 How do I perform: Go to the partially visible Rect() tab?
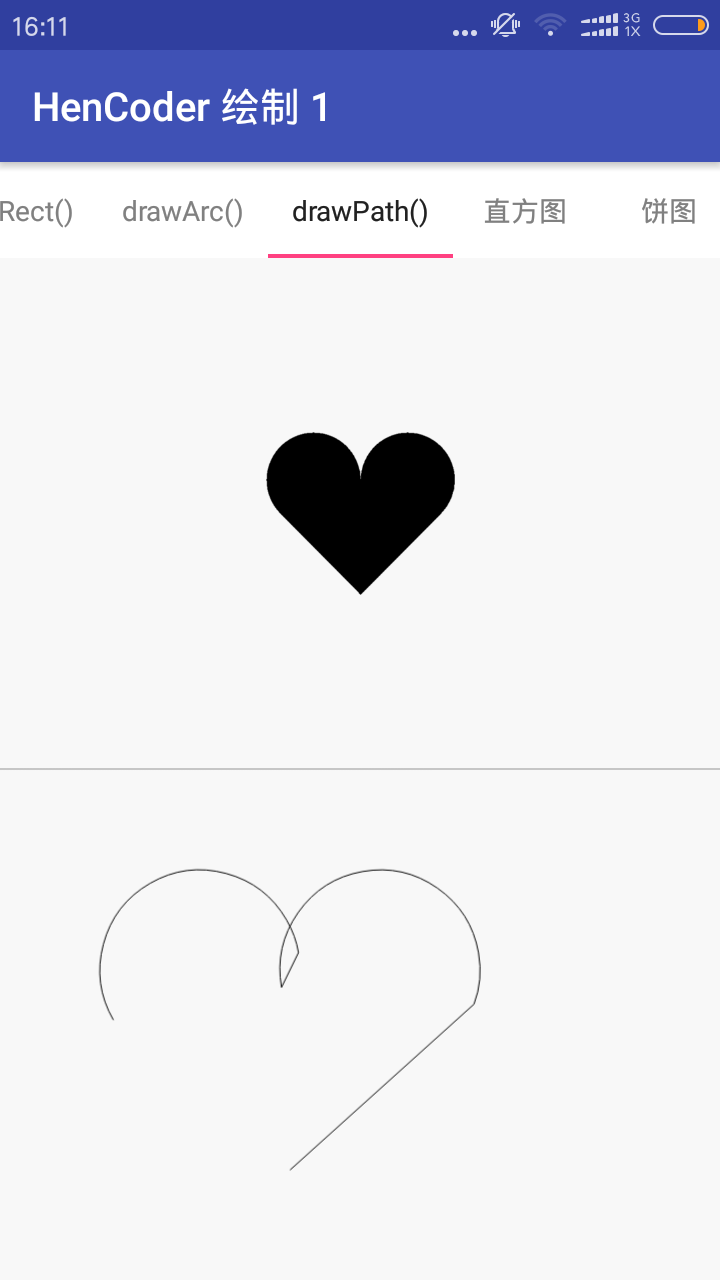pos(37,211)
